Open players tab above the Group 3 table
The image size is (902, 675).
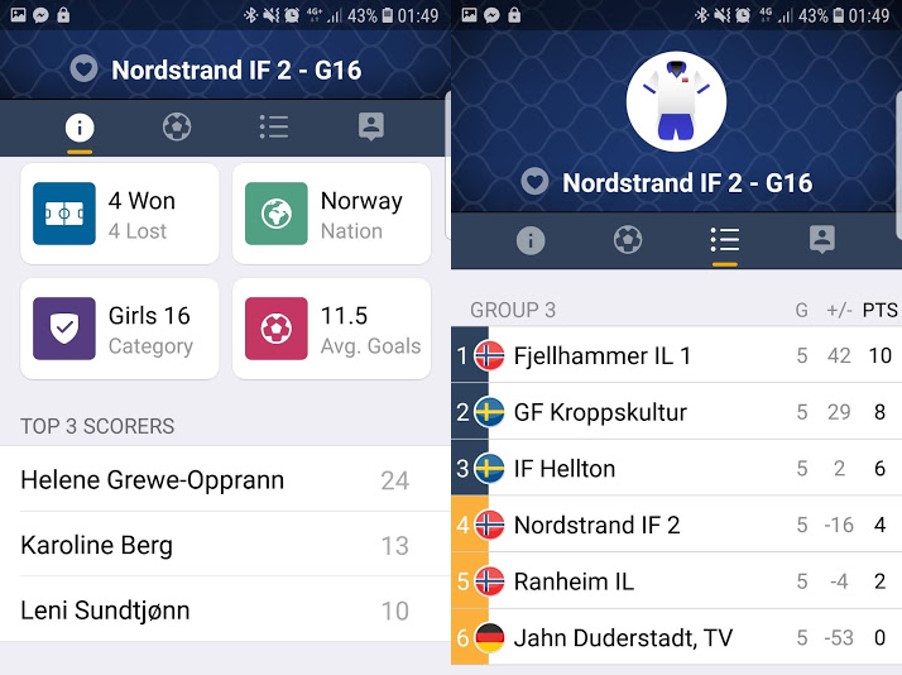[x=822, y=240]
